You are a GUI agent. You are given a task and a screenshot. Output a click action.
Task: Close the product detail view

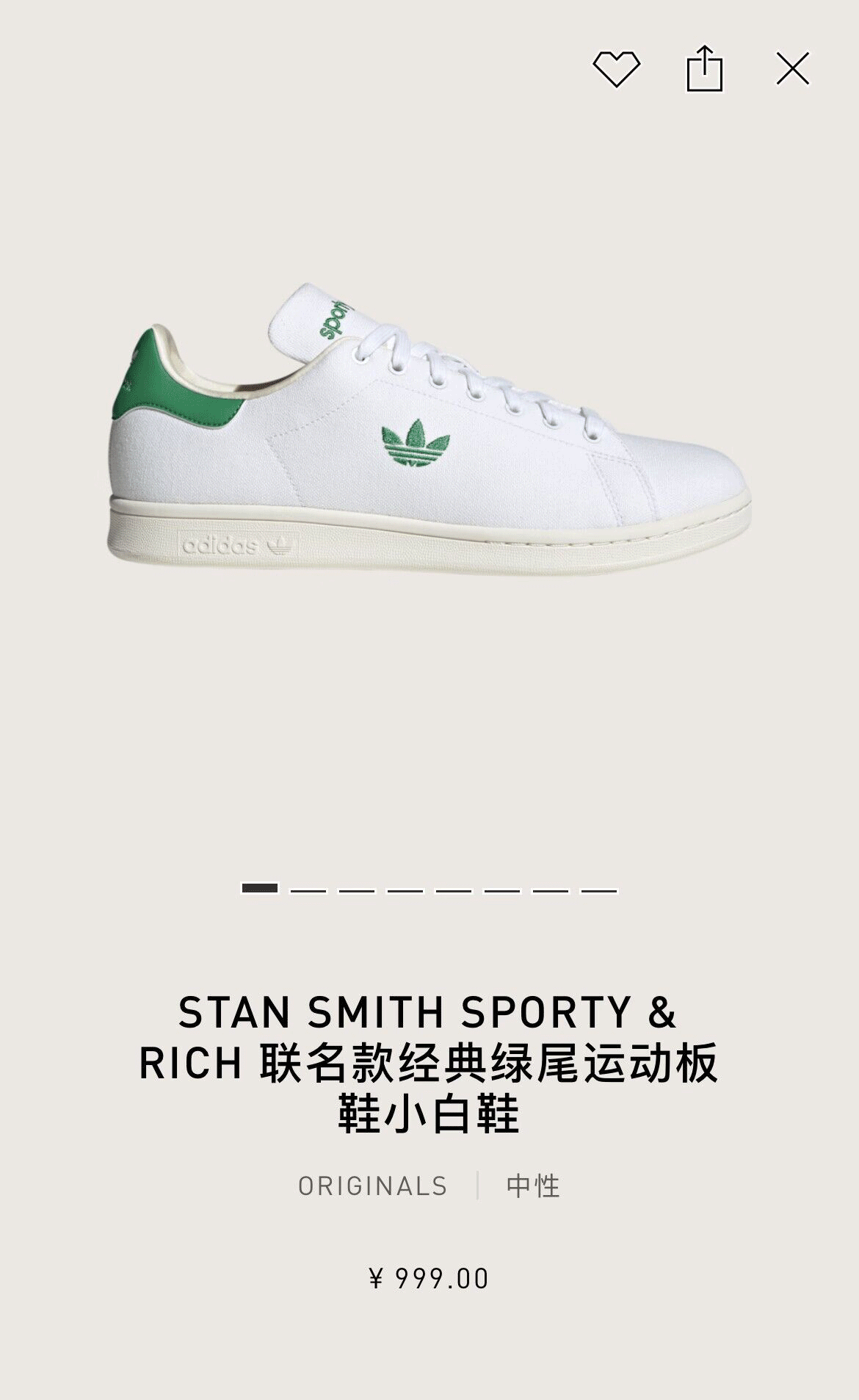click(792, 70)
